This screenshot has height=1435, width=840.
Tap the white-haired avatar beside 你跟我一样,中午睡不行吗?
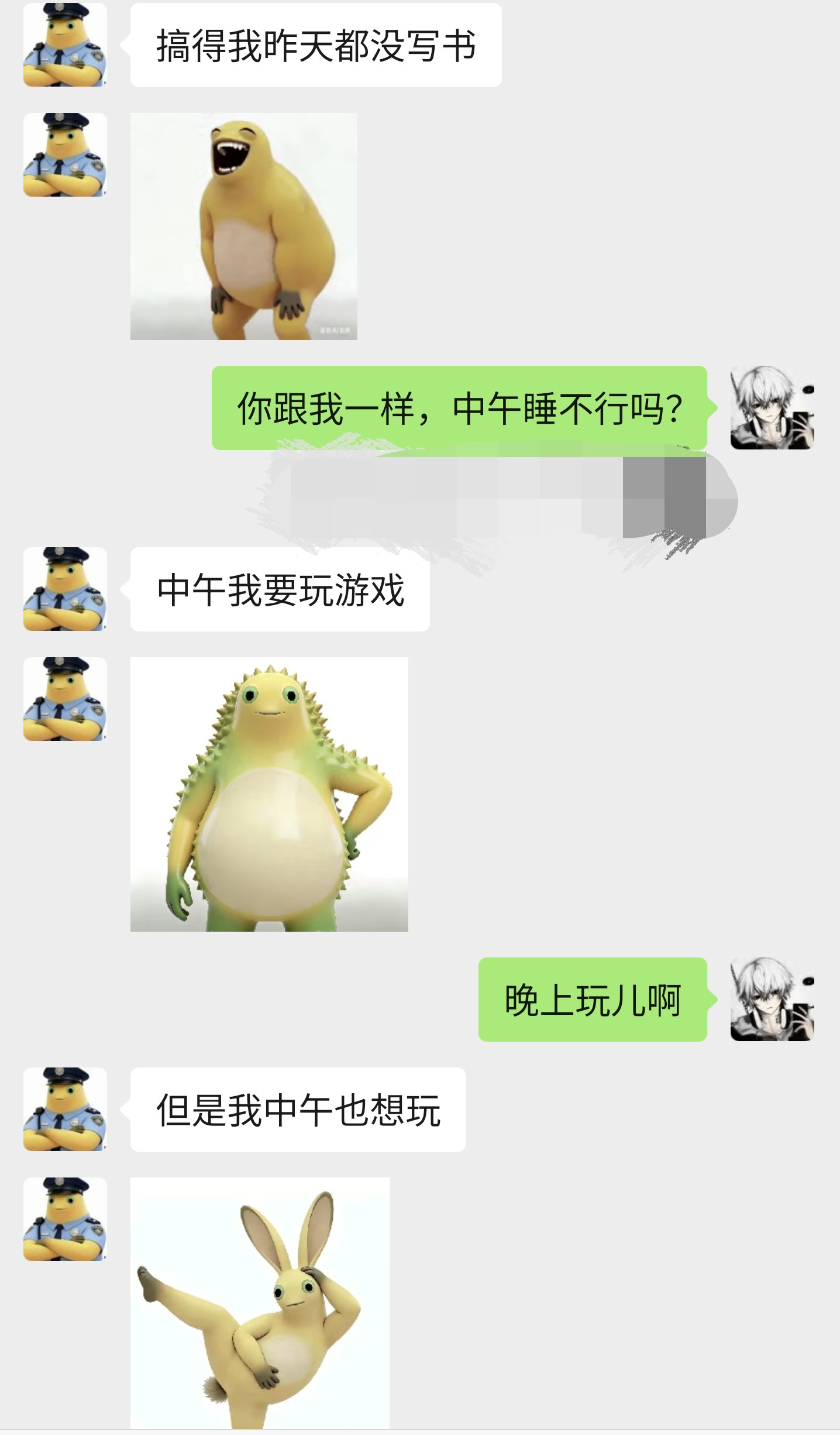[x=772, y=408]
